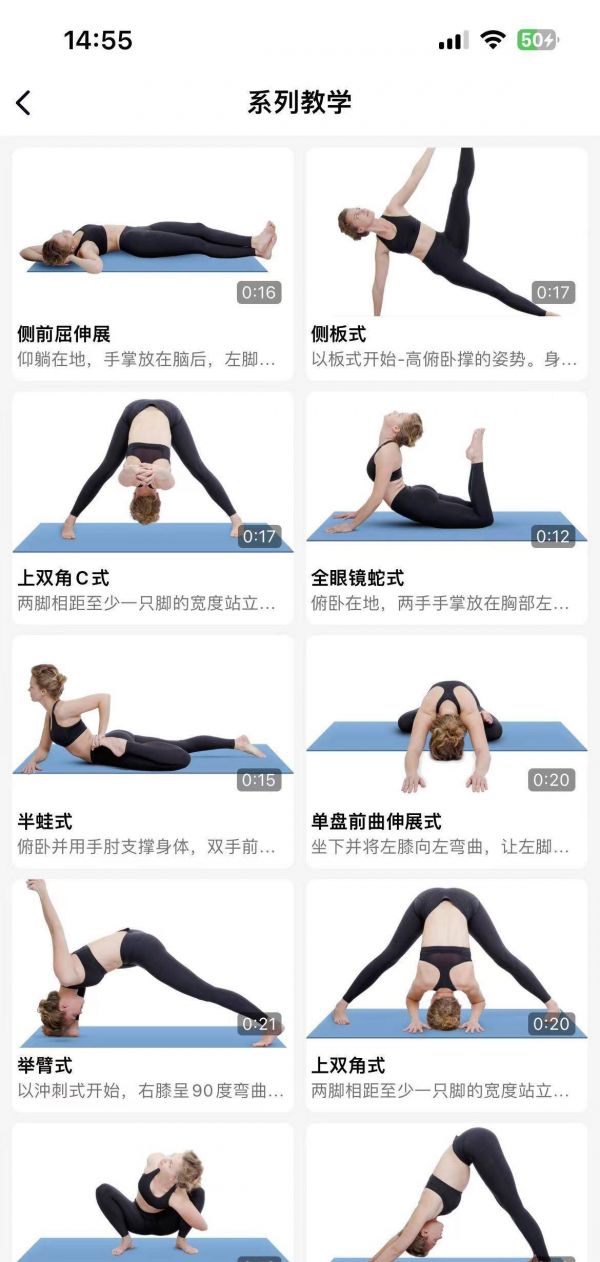
Task: Open the 侧板式 lesson card
Action: click(447, 264)
